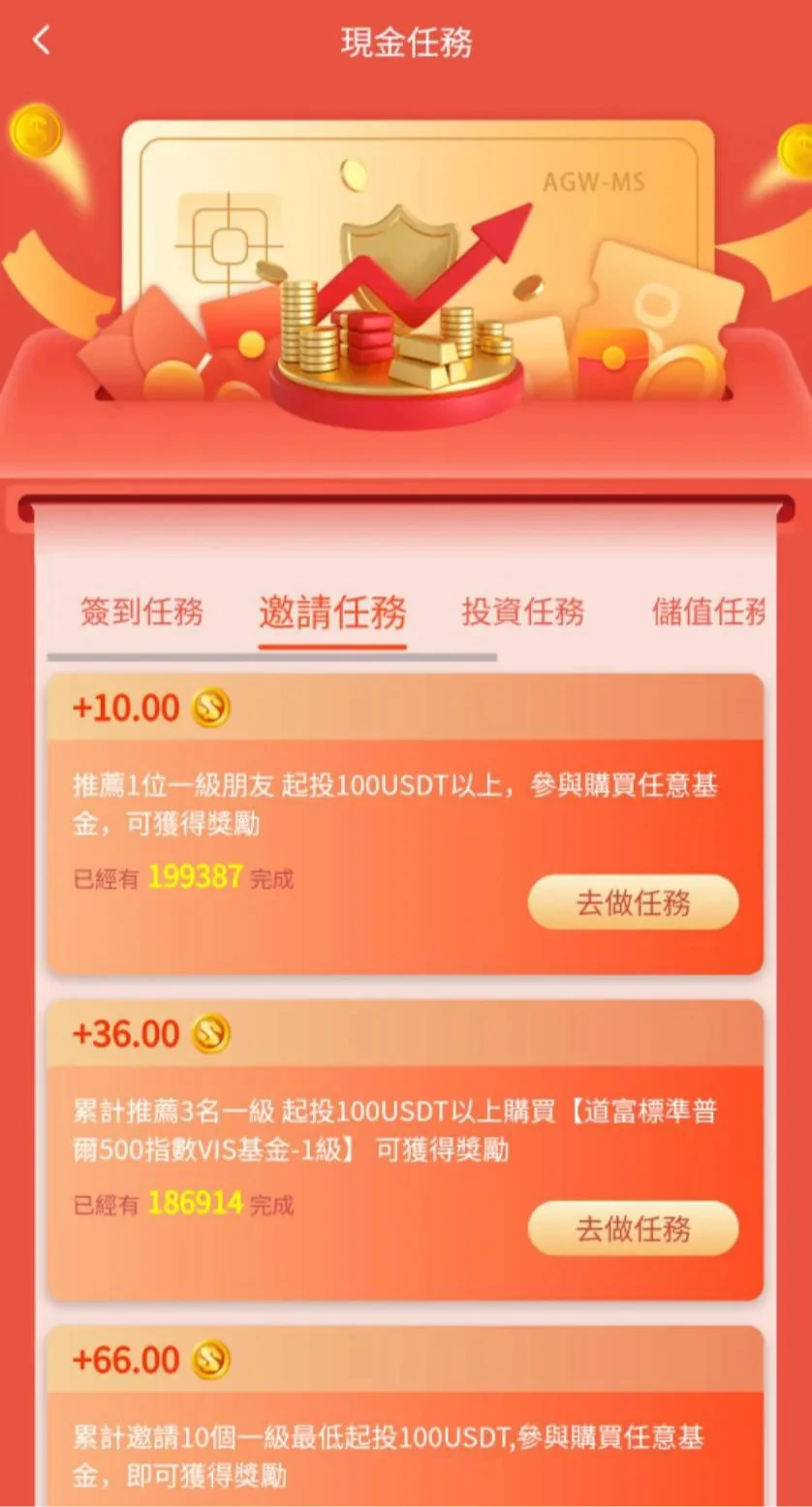Open the 儲值任務 tab
Viewport: 812px width, 1507px height.
[709, 612]
